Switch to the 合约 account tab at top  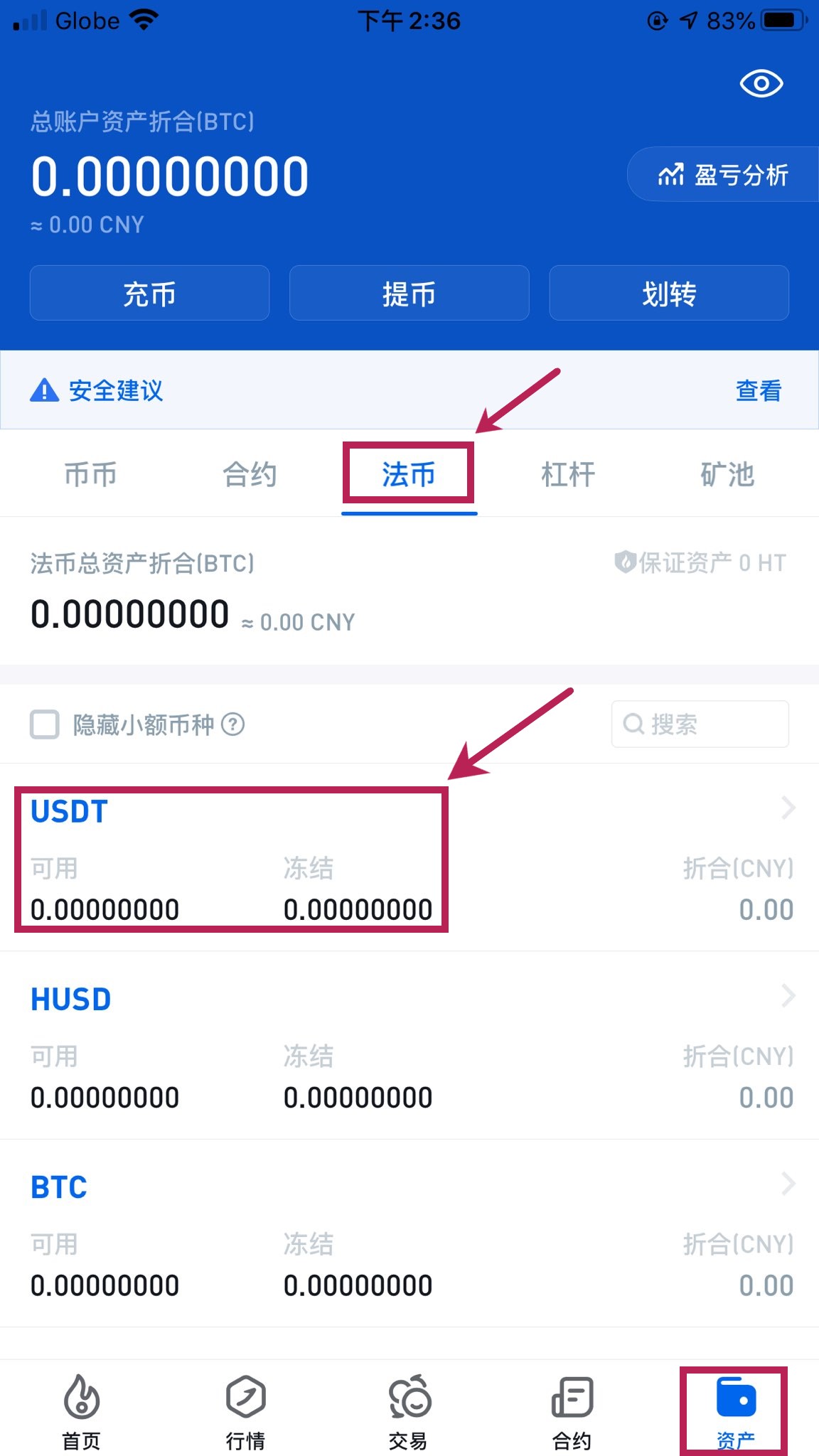(x=250, y=474)
